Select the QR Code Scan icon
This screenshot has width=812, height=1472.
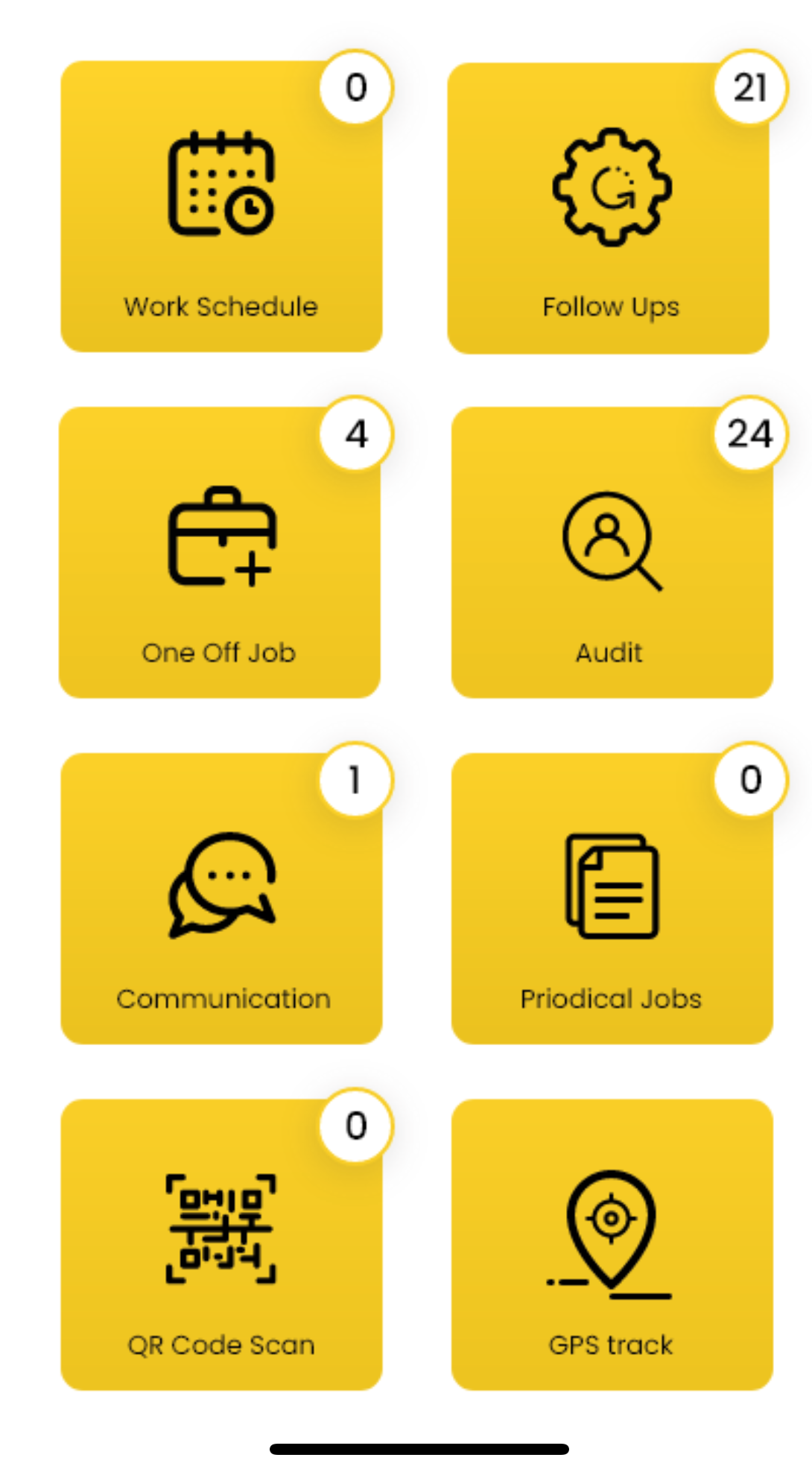click(221, 1228)
